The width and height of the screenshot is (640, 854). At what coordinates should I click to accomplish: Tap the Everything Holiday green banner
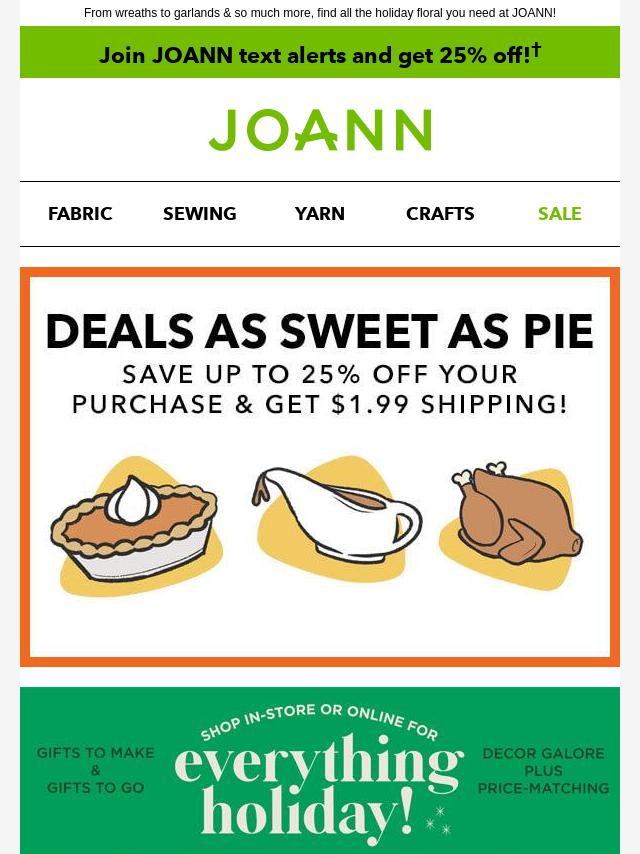tap(320, 771)
